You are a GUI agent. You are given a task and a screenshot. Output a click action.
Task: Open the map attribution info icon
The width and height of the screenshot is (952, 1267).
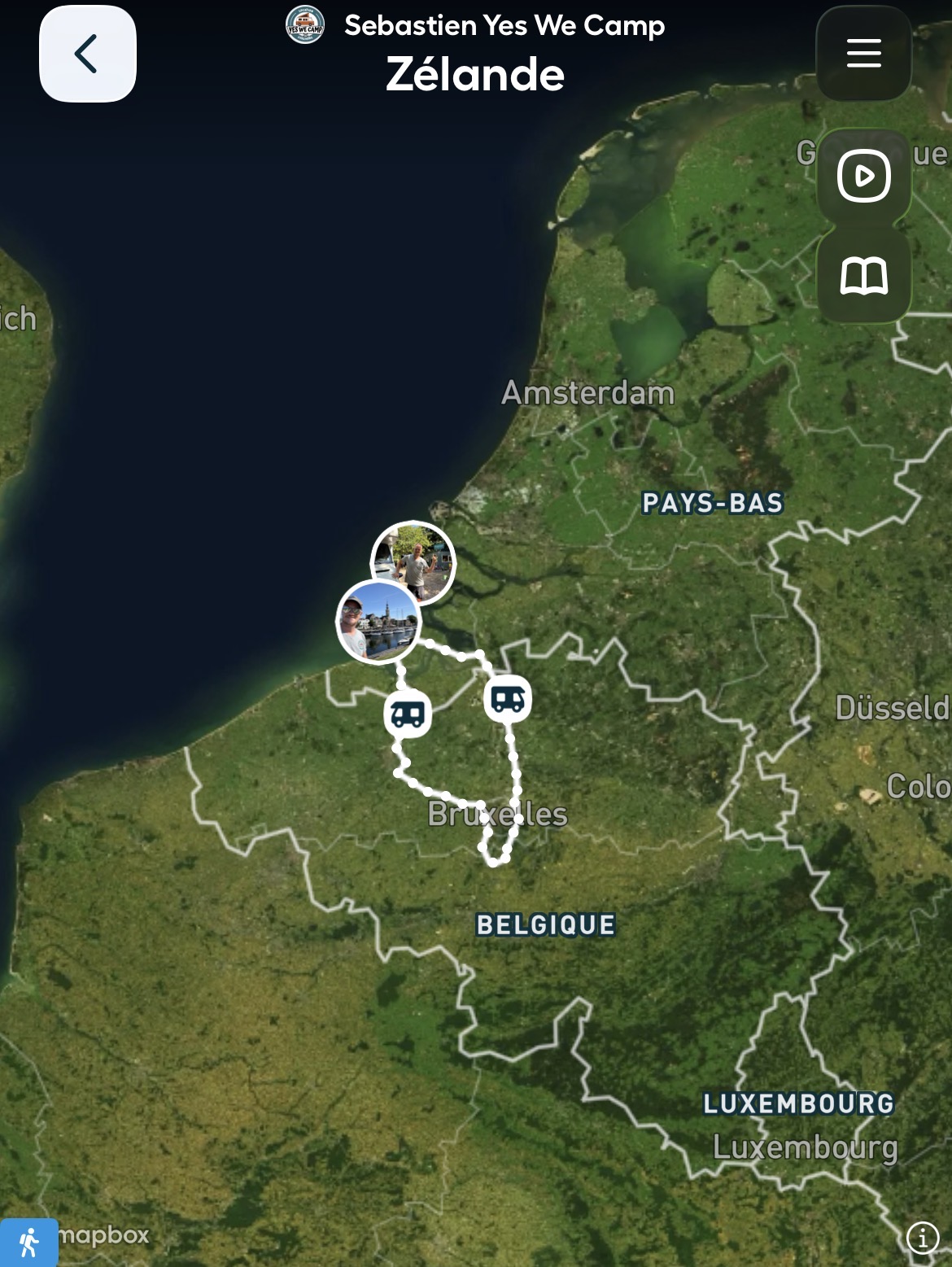[922, 1238]
